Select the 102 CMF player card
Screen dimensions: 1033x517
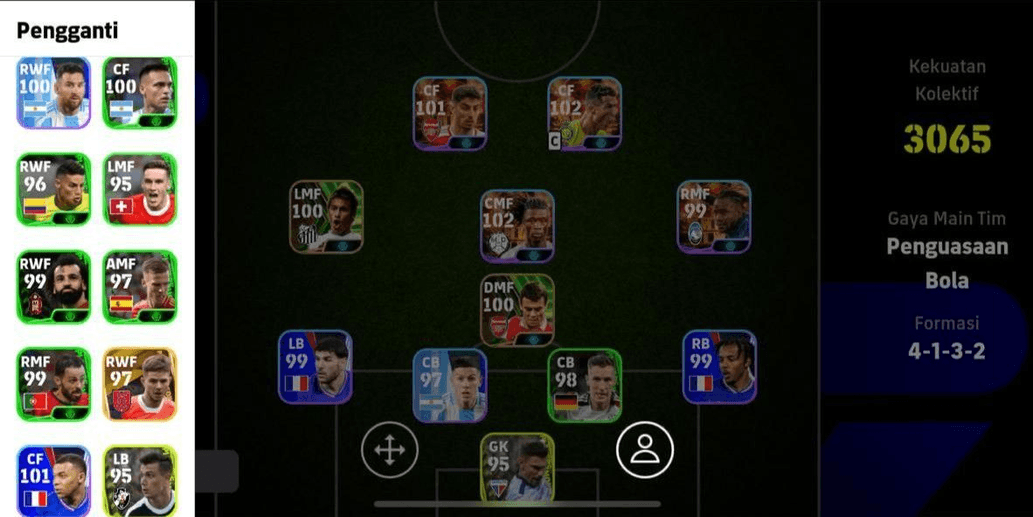(x=517, y=226)
